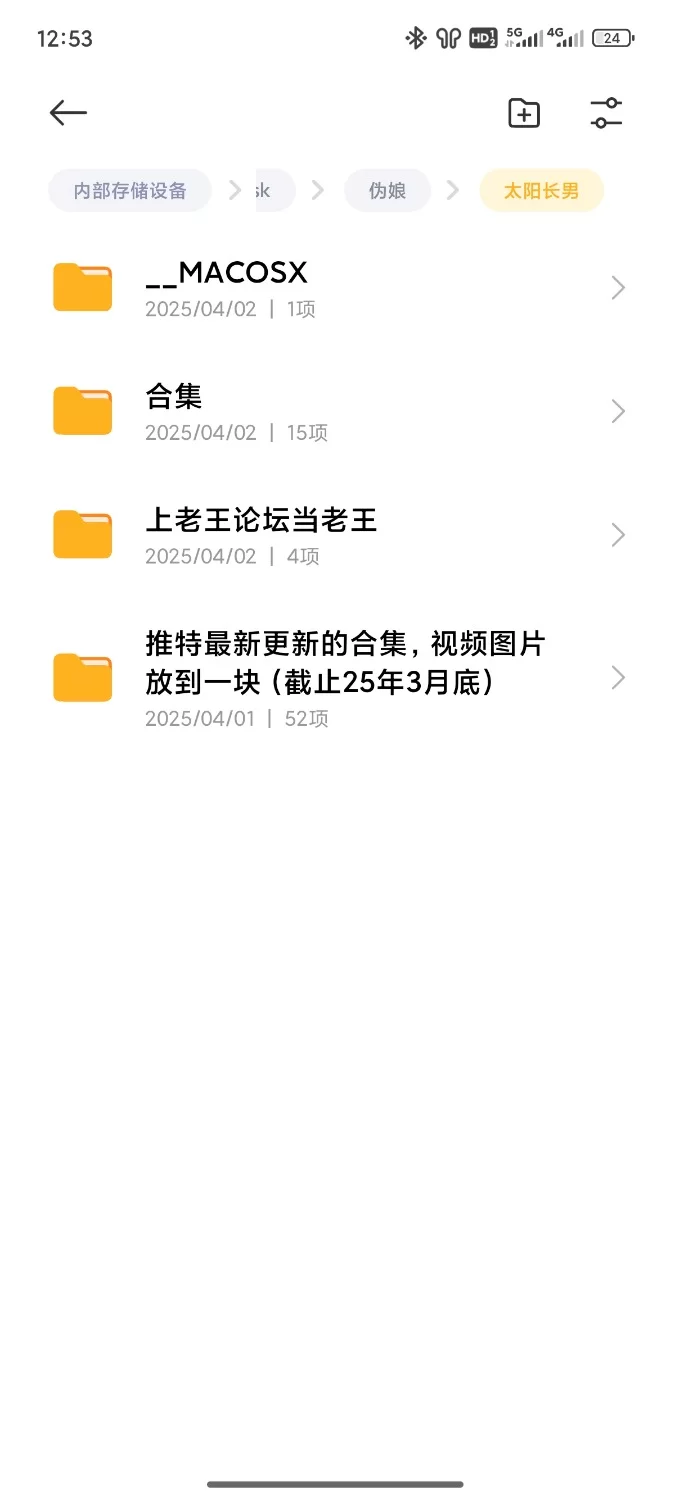675x1500 pixels.
Task: Select the 太阳长男 breadcrumb chip
Action: 541,190
